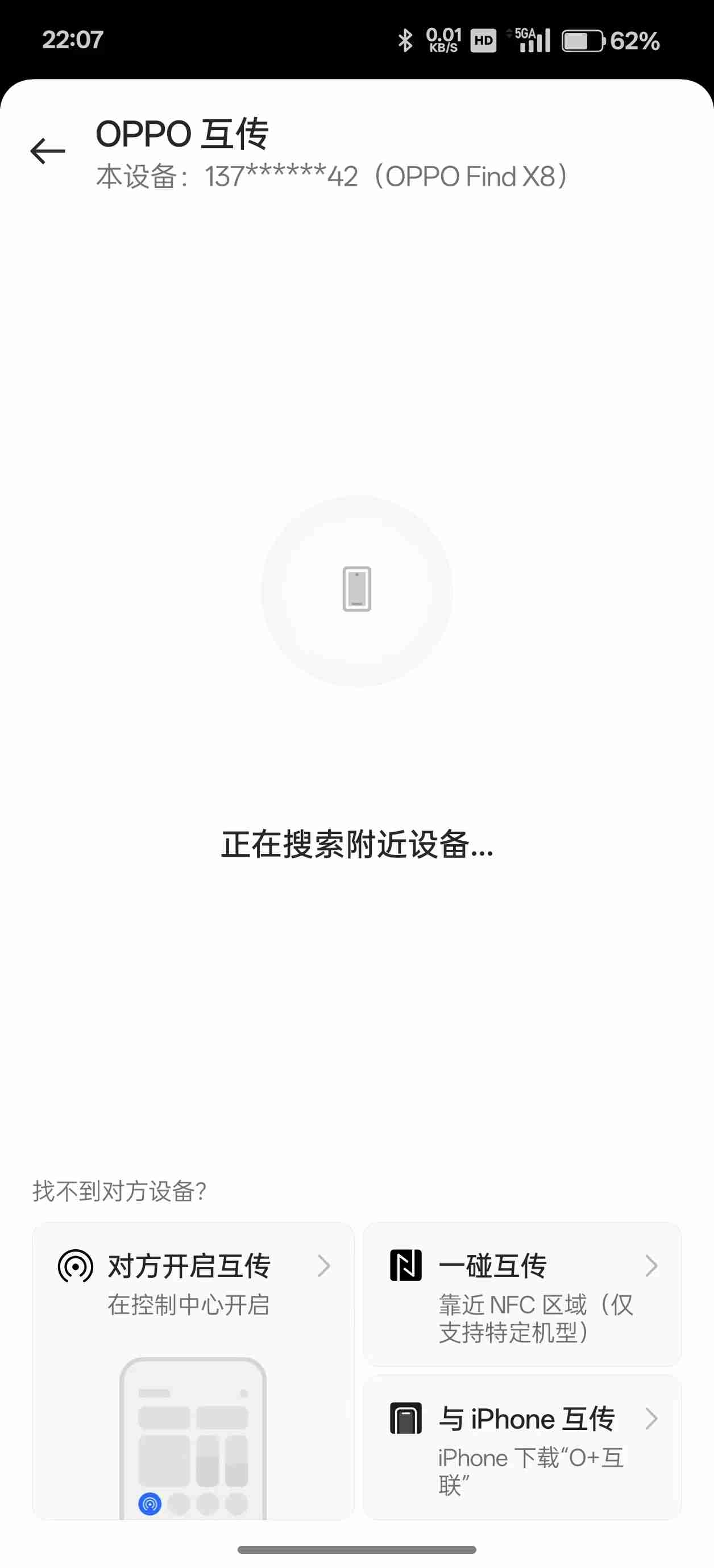Tap the battery indicator in the status bar

(582, 40)
